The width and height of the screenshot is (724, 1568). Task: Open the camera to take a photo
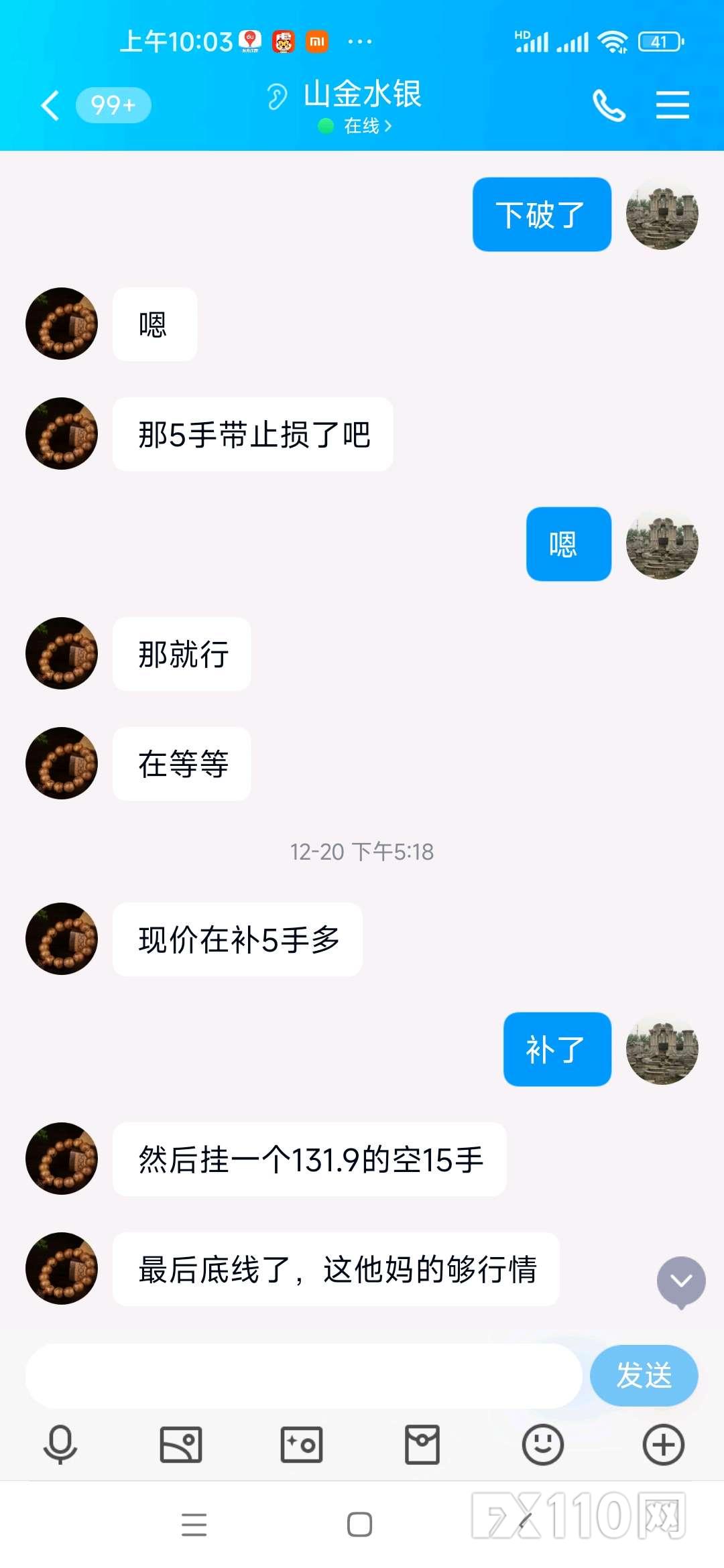(302, 1444)
